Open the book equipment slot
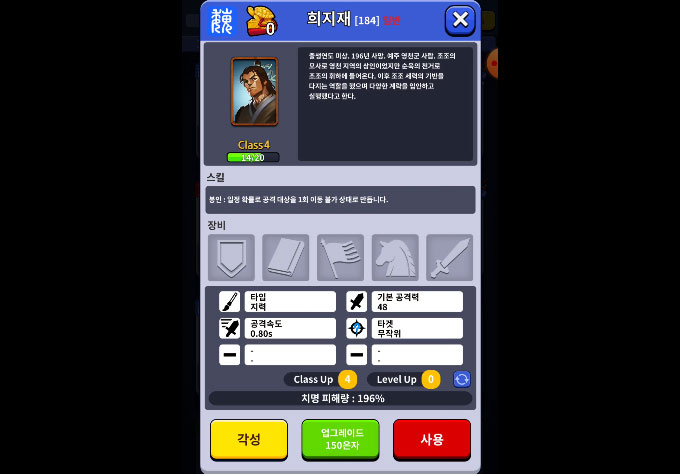This screenshot has width=680, height=474. coord(286,257)
